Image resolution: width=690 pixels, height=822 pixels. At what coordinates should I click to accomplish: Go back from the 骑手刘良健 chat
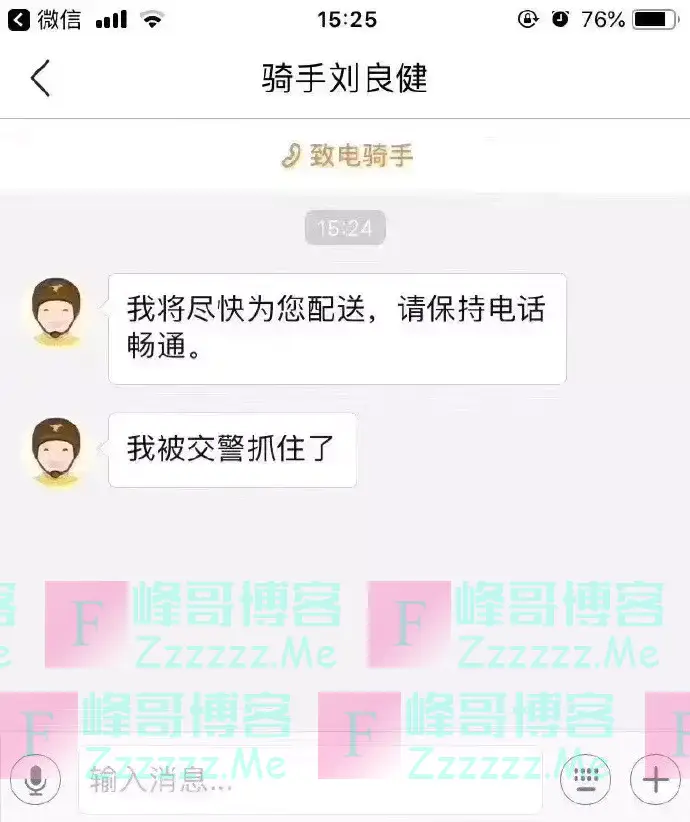[40, 78]
